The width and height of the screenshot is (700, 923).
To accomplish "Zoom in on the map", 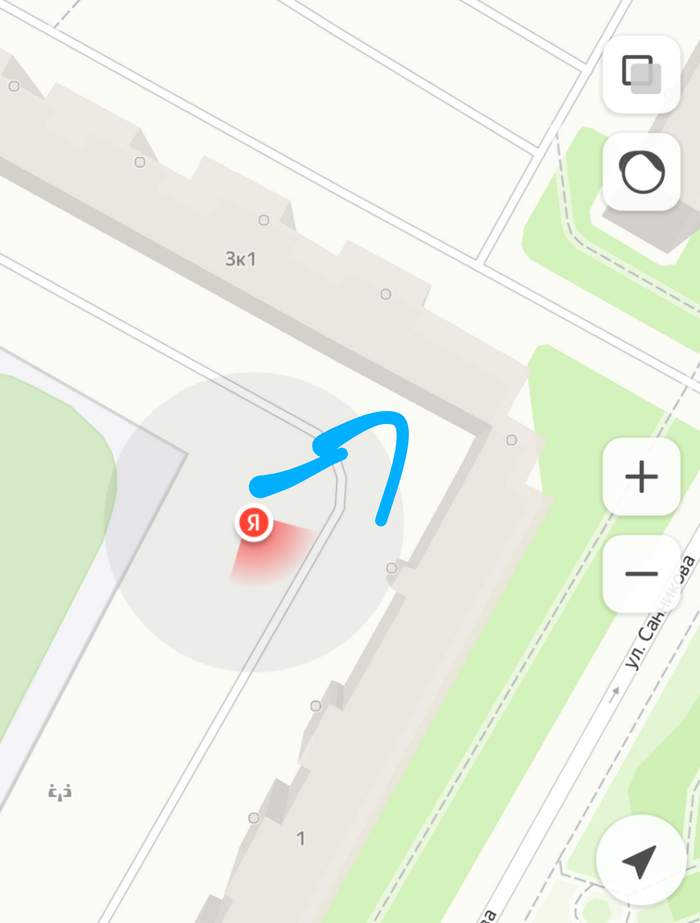I will point(641,477).
